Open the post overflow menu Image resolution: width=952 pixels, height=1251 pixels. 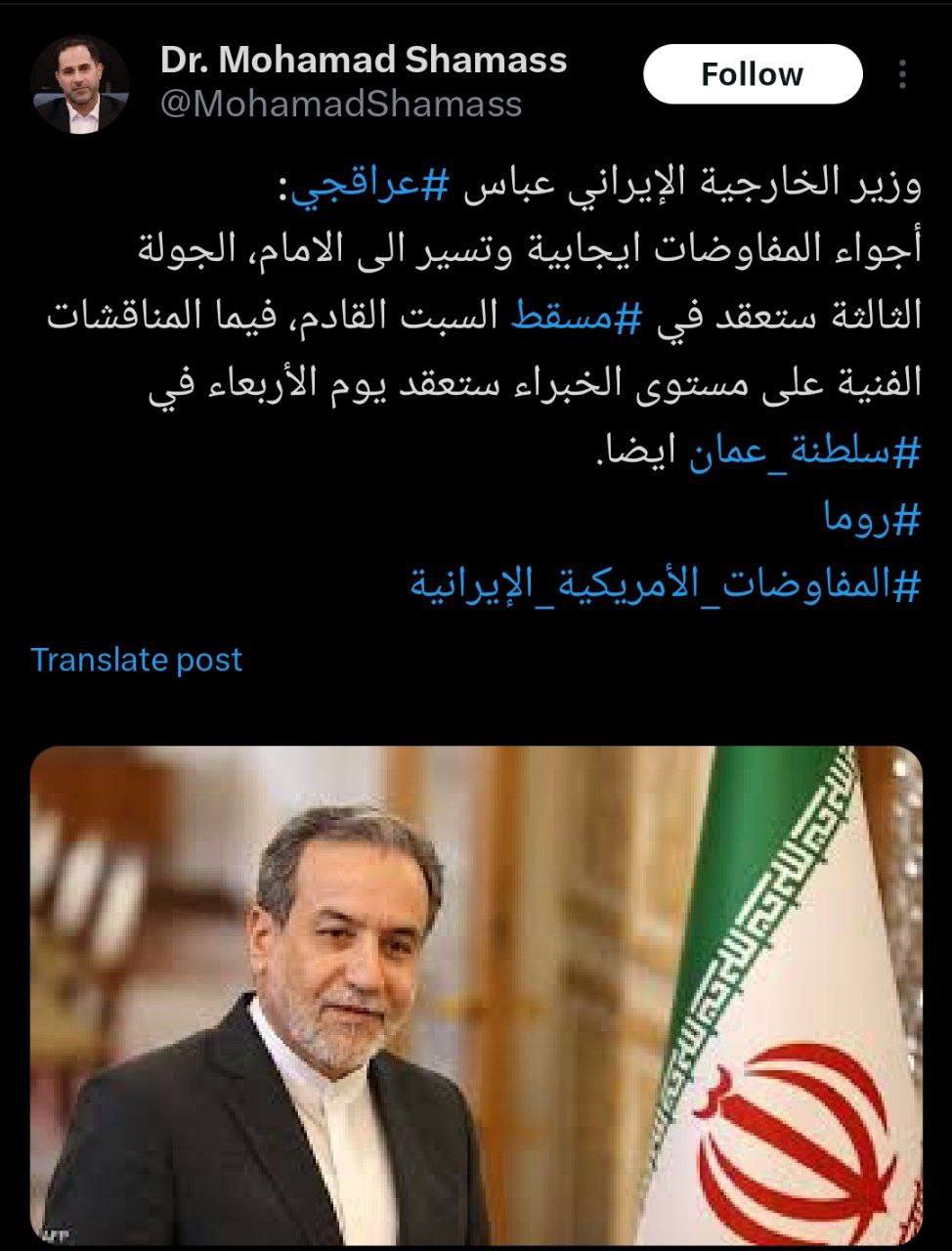(902, 74)
